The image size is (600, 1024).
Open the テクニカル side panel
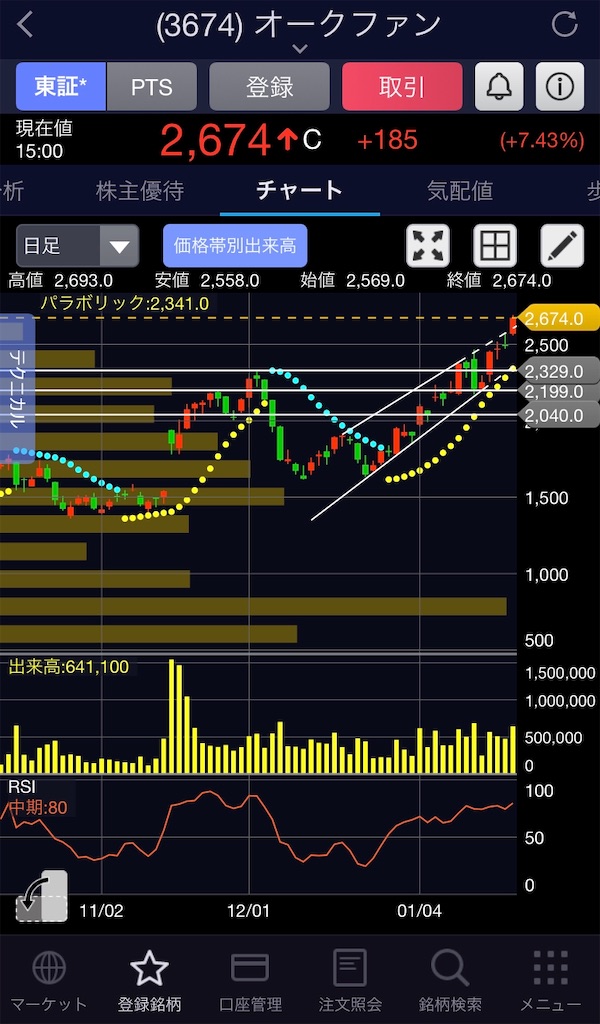coord(16,388)
